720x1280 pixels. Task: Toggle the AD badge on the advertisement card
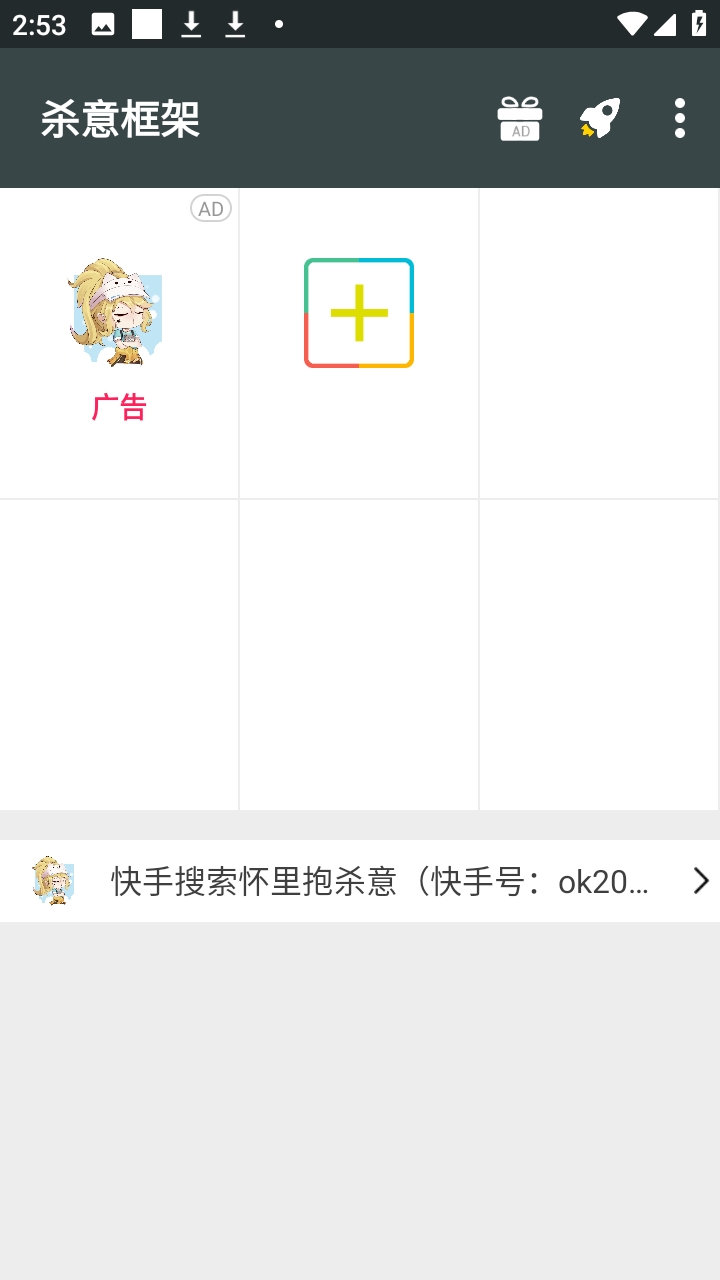210,208
